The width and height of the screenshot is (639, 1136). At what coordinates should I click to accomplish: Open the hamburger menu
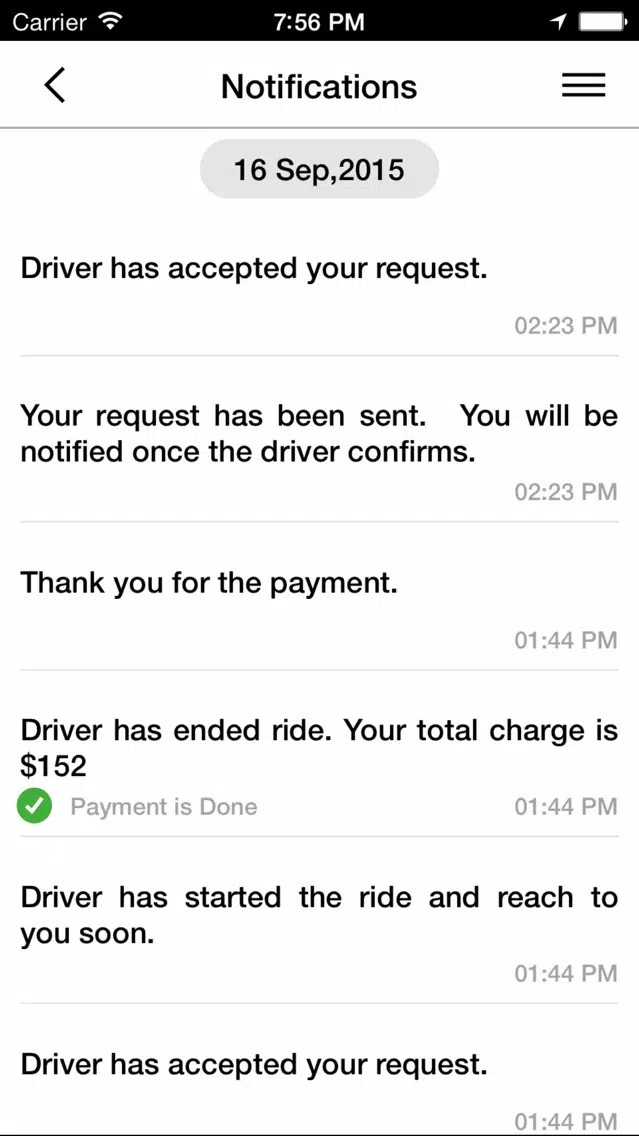coord(583,85)
